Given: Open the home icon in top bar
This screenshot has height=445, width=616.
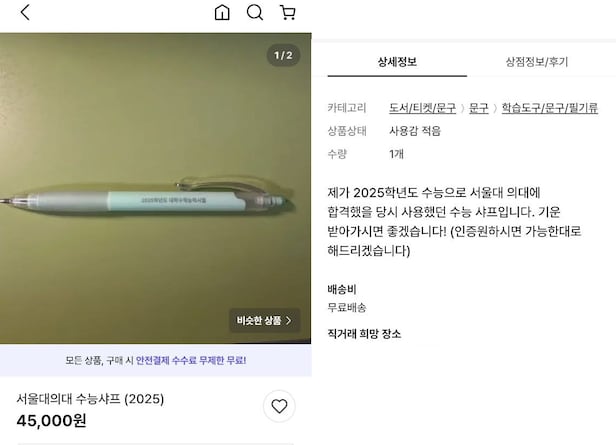Looking at the screenshot, I should (x=222, y=13).
